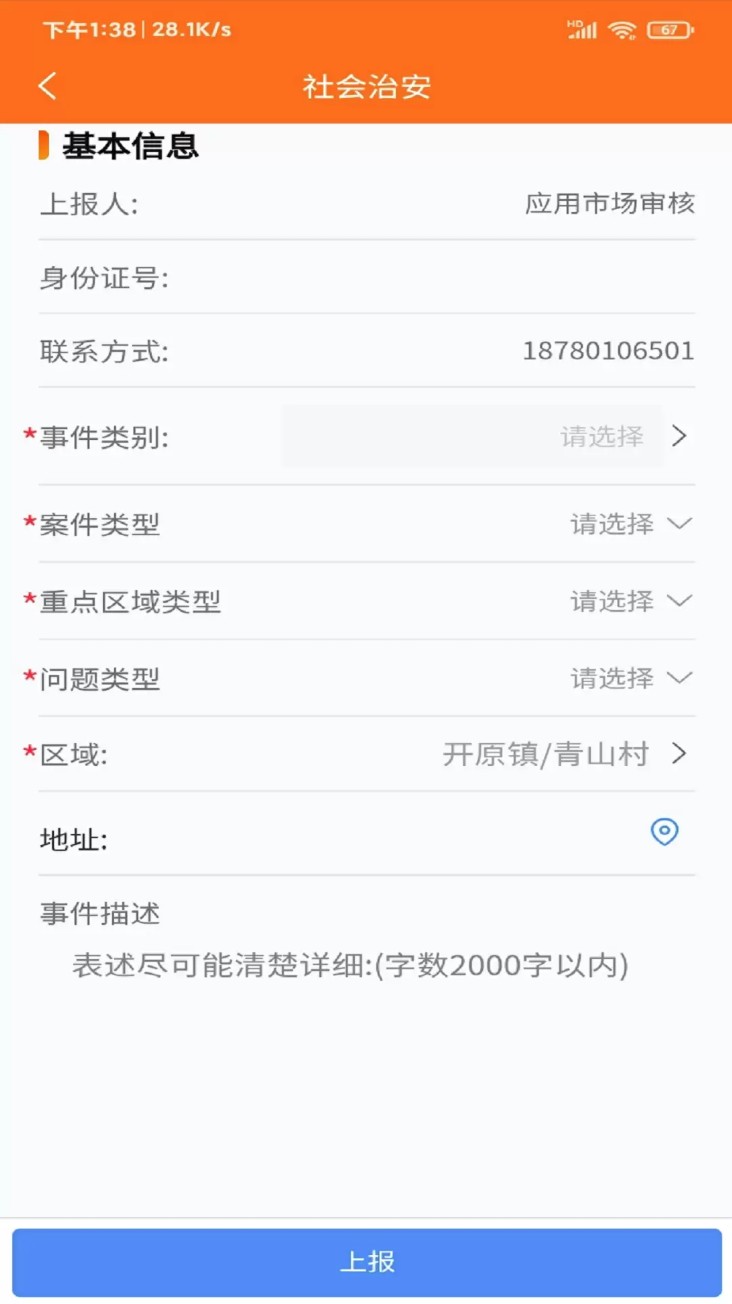Tap the battery indicator showing 67
Image resolution: width=732 pixels, height=1304 pixels.
pyautogui.click(x=668, y=31)
